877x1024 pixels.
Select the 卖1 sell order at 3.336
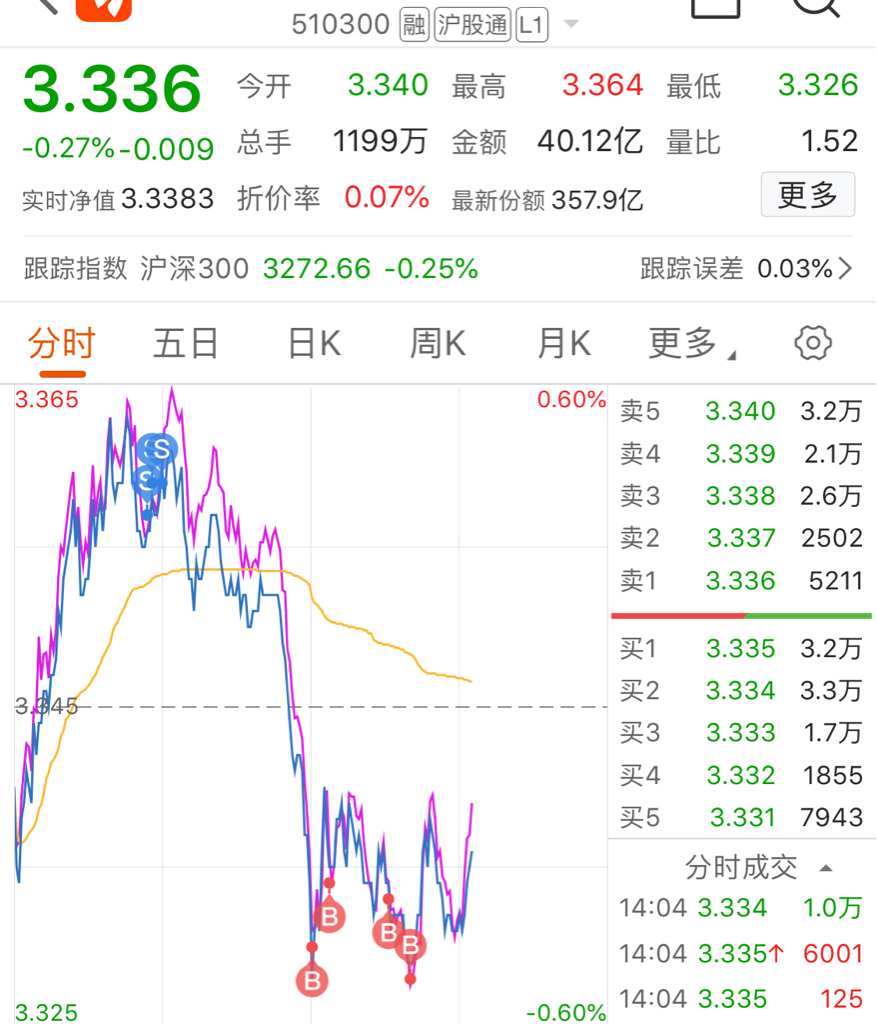(x=739, y=580)
